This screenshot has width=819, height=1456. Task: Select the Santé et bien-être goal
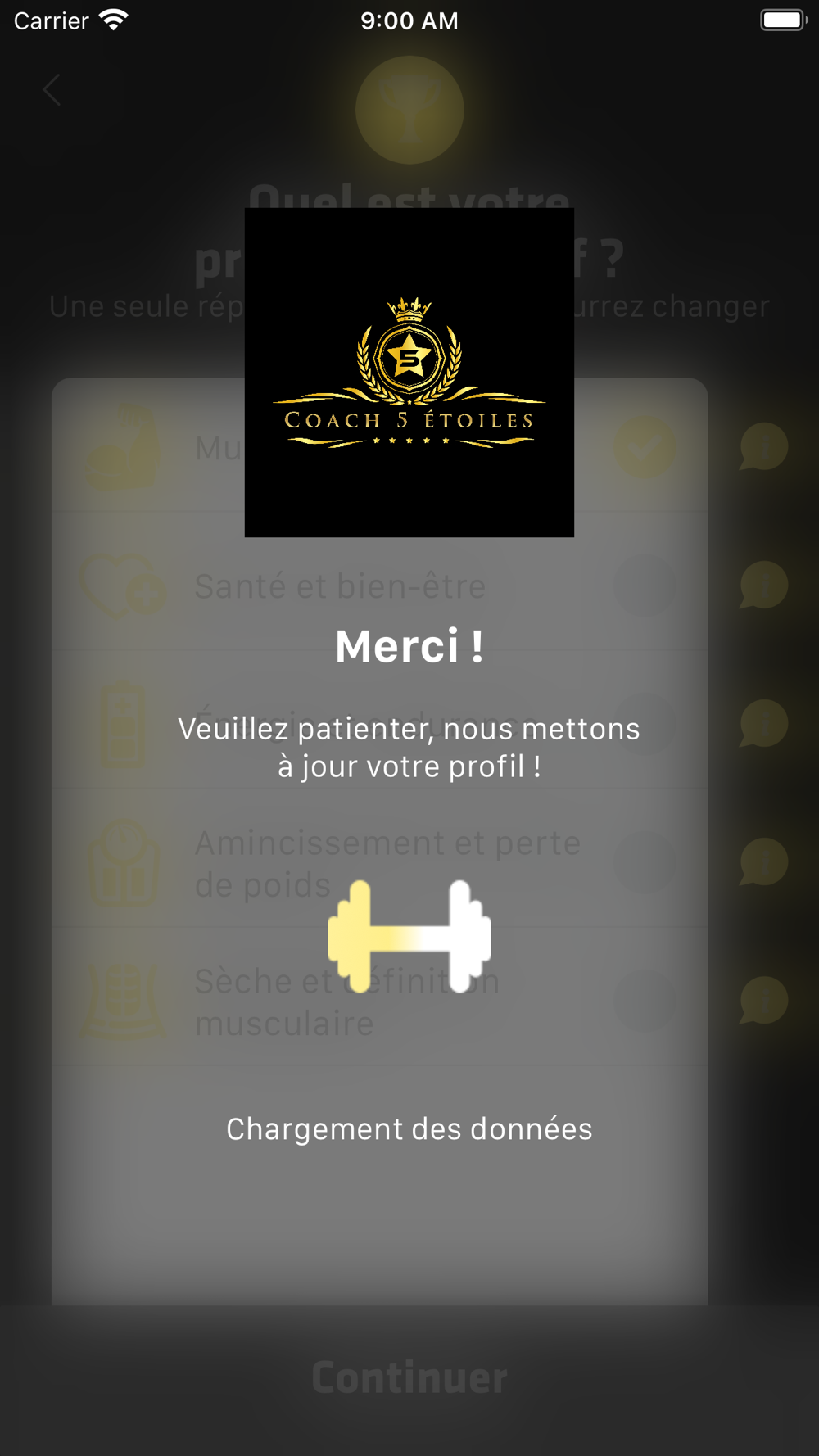[340, 586]
